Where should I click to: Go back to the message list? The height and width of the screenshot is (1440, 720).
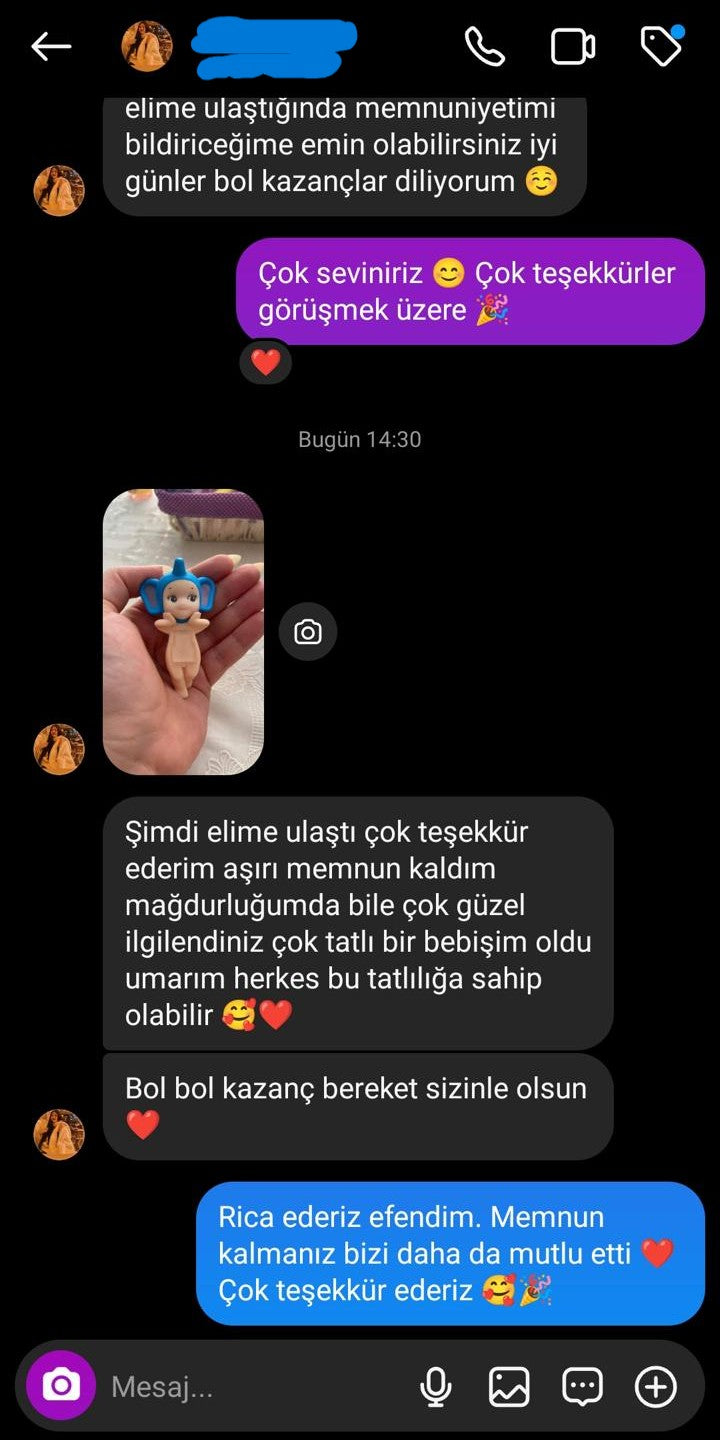(x=51, y=46)
